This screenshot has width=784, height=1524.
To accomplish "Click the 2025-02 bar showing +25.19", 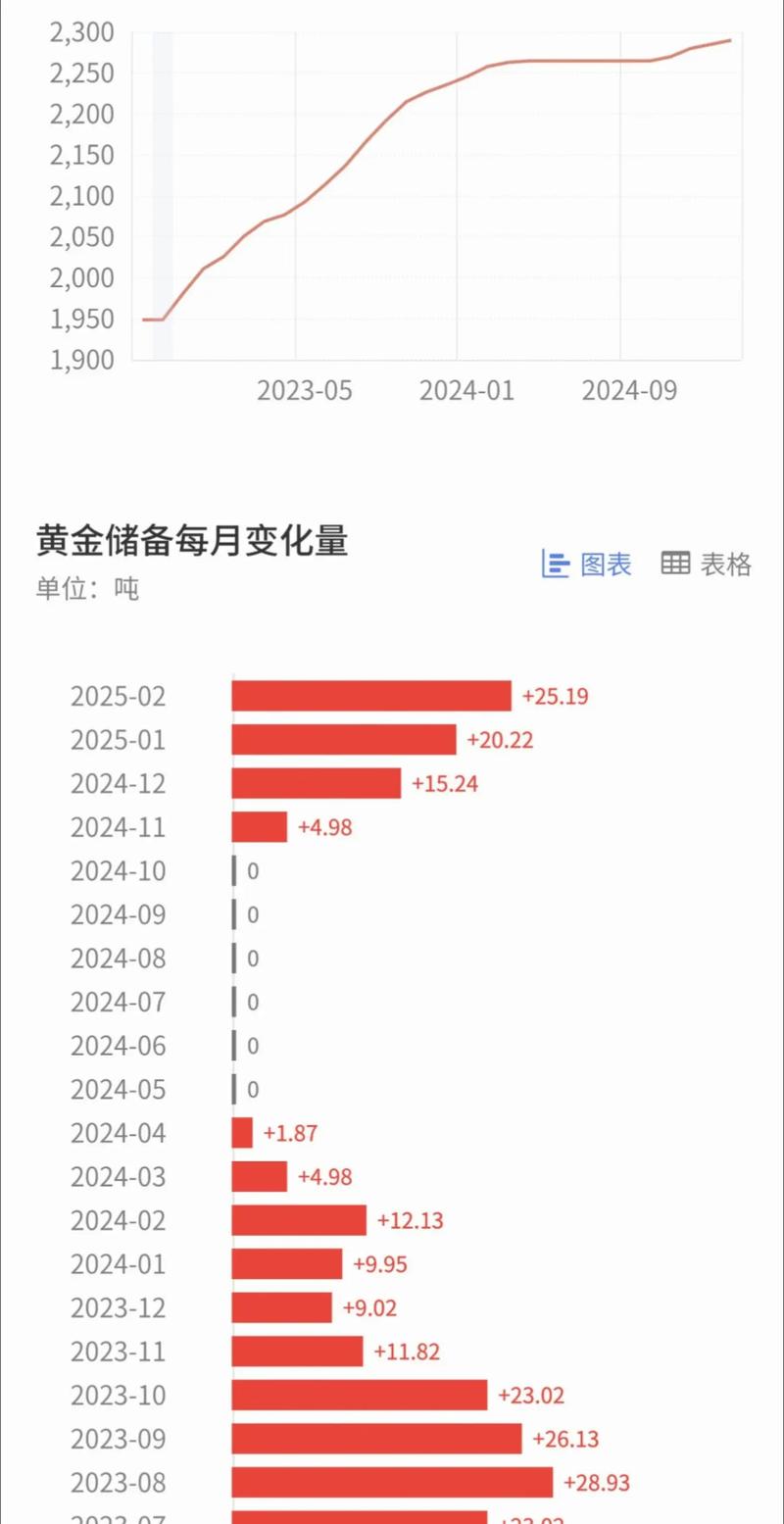I will point(369,696).
